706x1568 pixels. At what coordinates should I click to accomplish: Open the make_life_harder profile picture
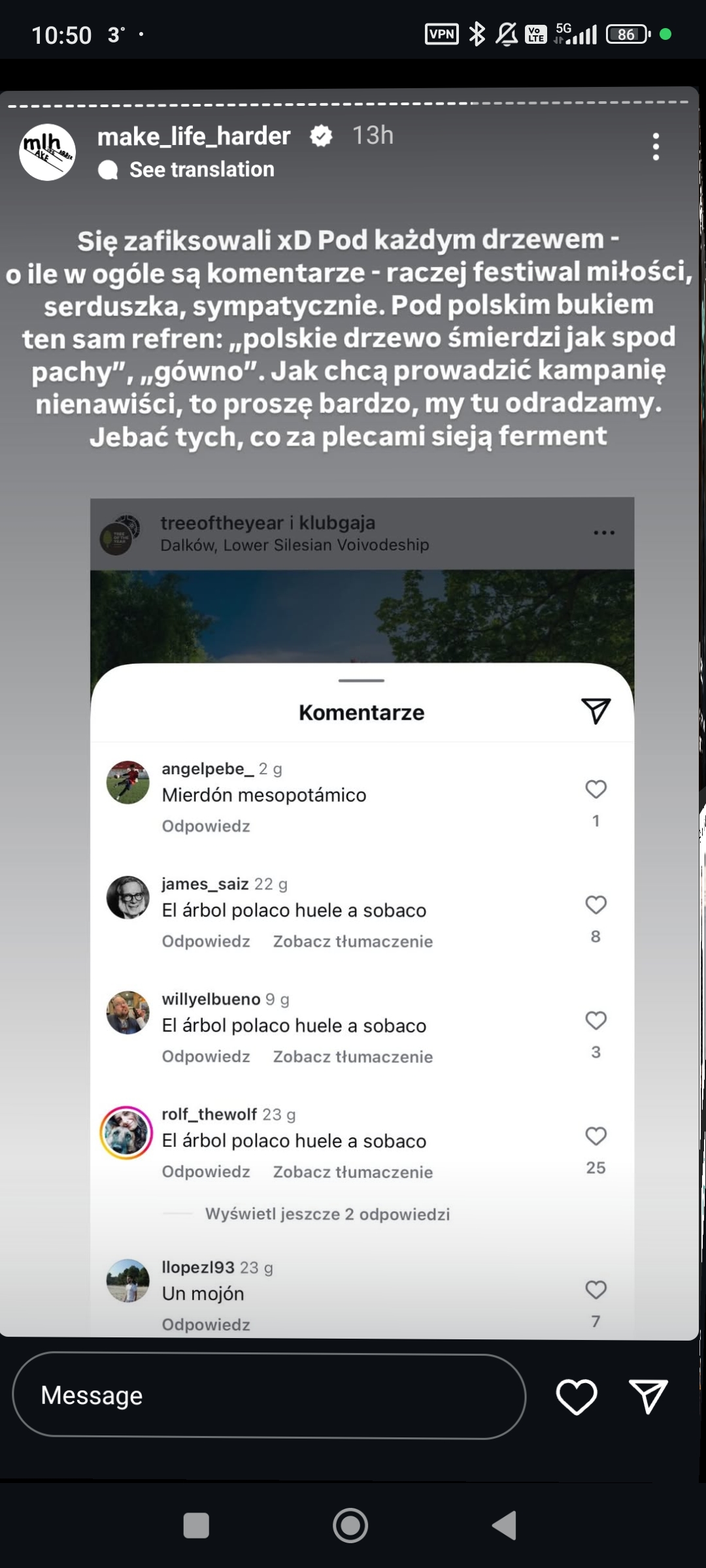[x=47, y=152]
